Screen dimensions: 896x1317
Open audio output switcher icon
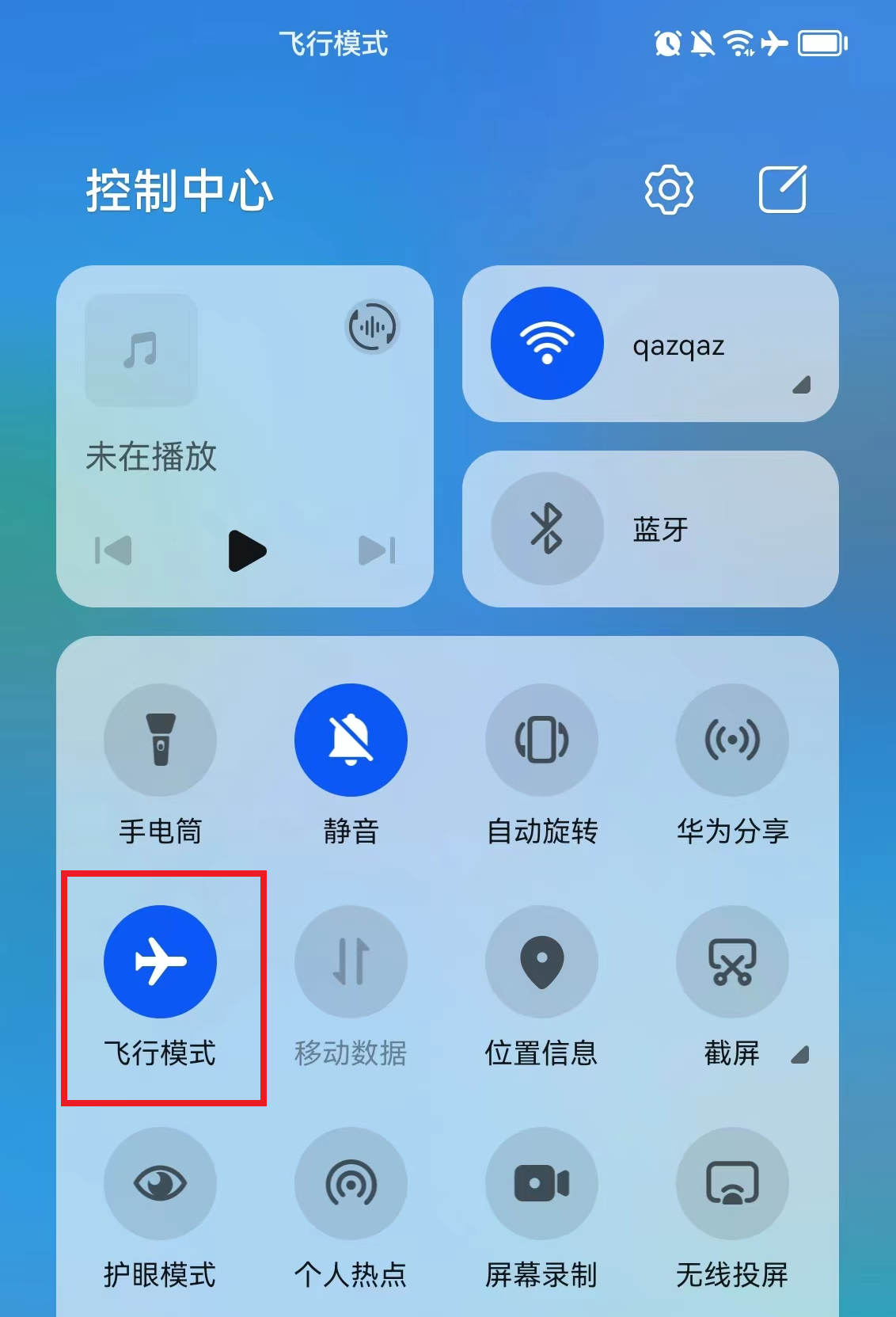coord(372,326)
